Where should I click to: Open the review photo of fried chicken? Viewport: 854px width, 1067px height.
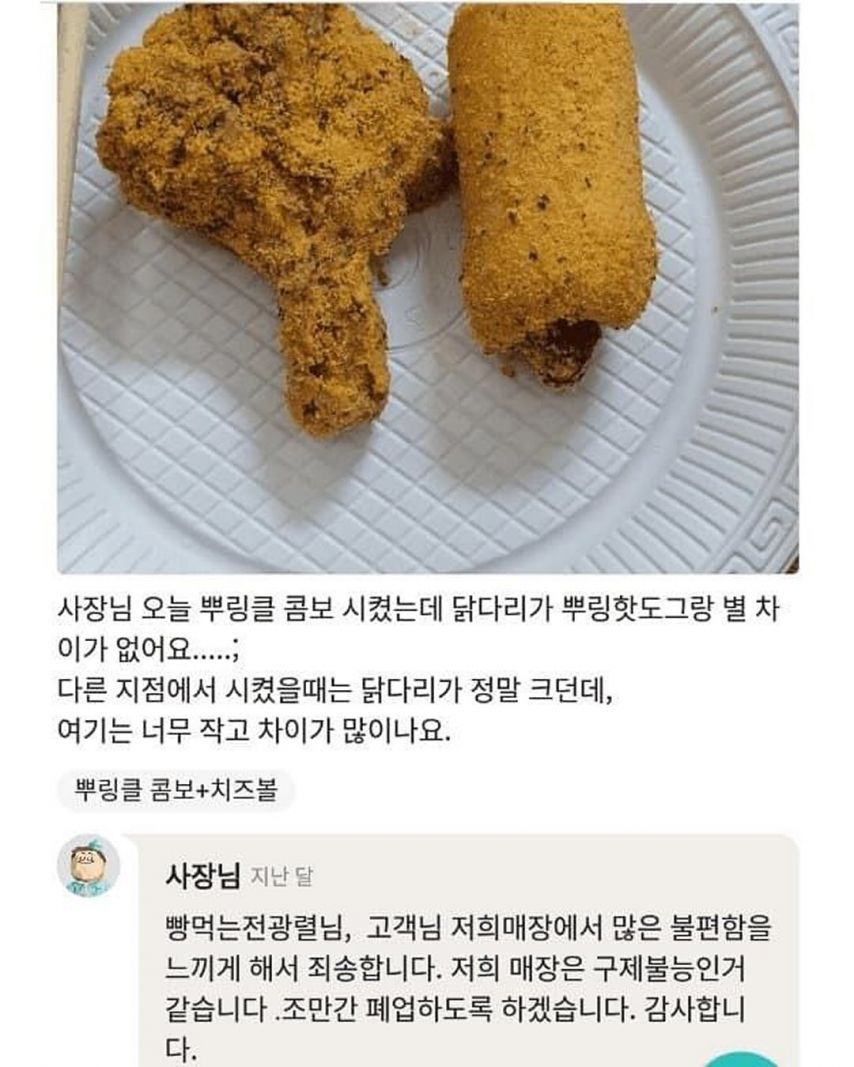427,288
